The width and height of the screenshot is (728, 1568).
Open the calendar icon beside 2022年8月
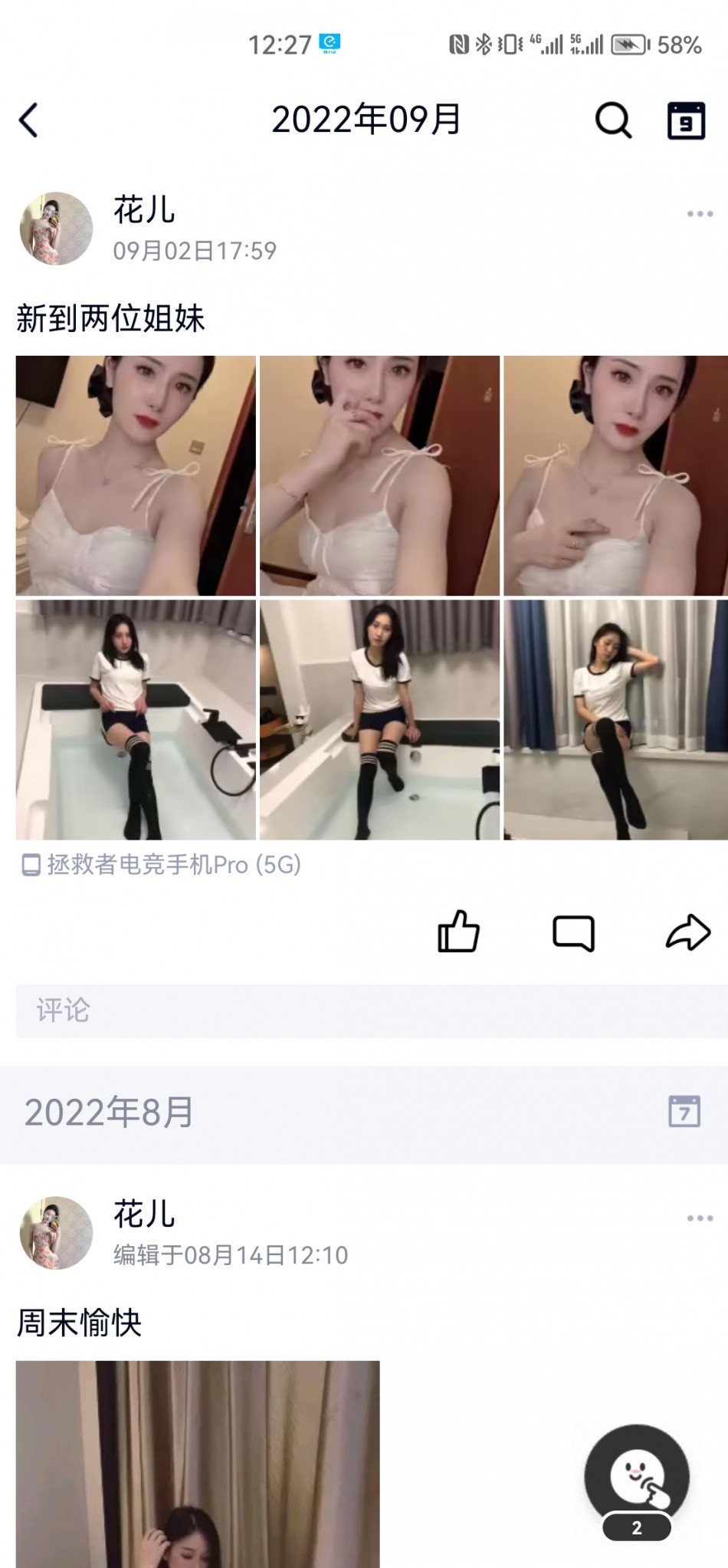(684, 1111)
